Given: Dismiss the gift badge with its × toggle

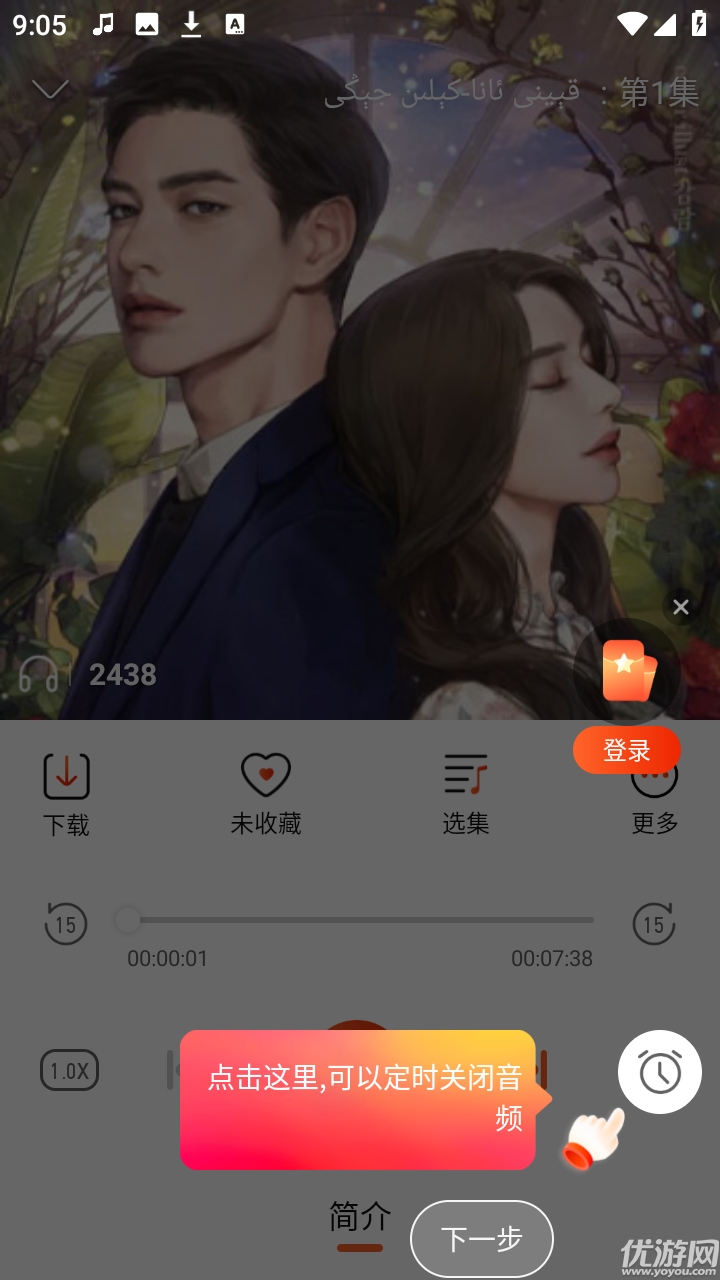Looking at the screenshot, I should [681, 607].
